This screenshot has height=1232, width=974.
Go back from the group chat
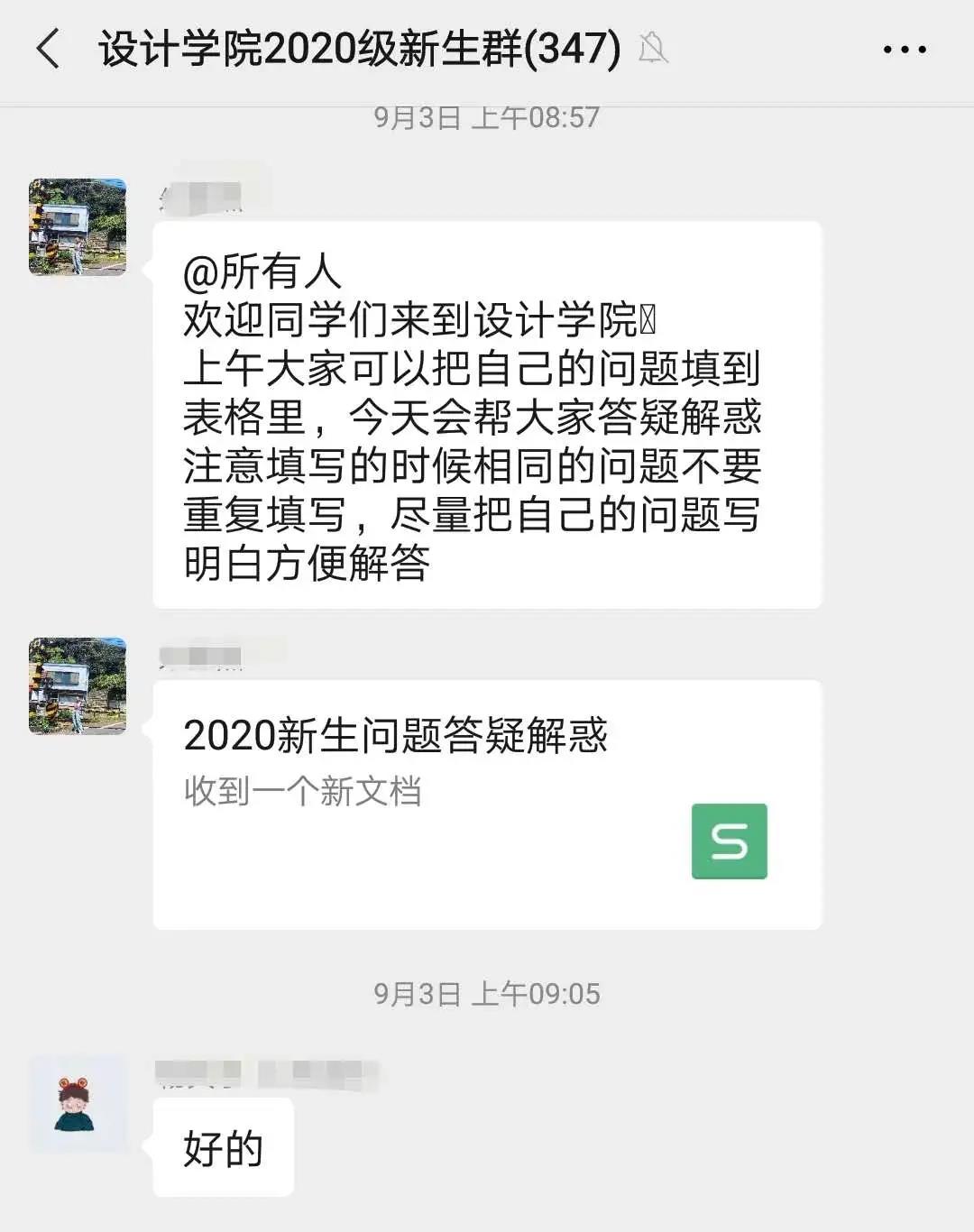[49, 49]
